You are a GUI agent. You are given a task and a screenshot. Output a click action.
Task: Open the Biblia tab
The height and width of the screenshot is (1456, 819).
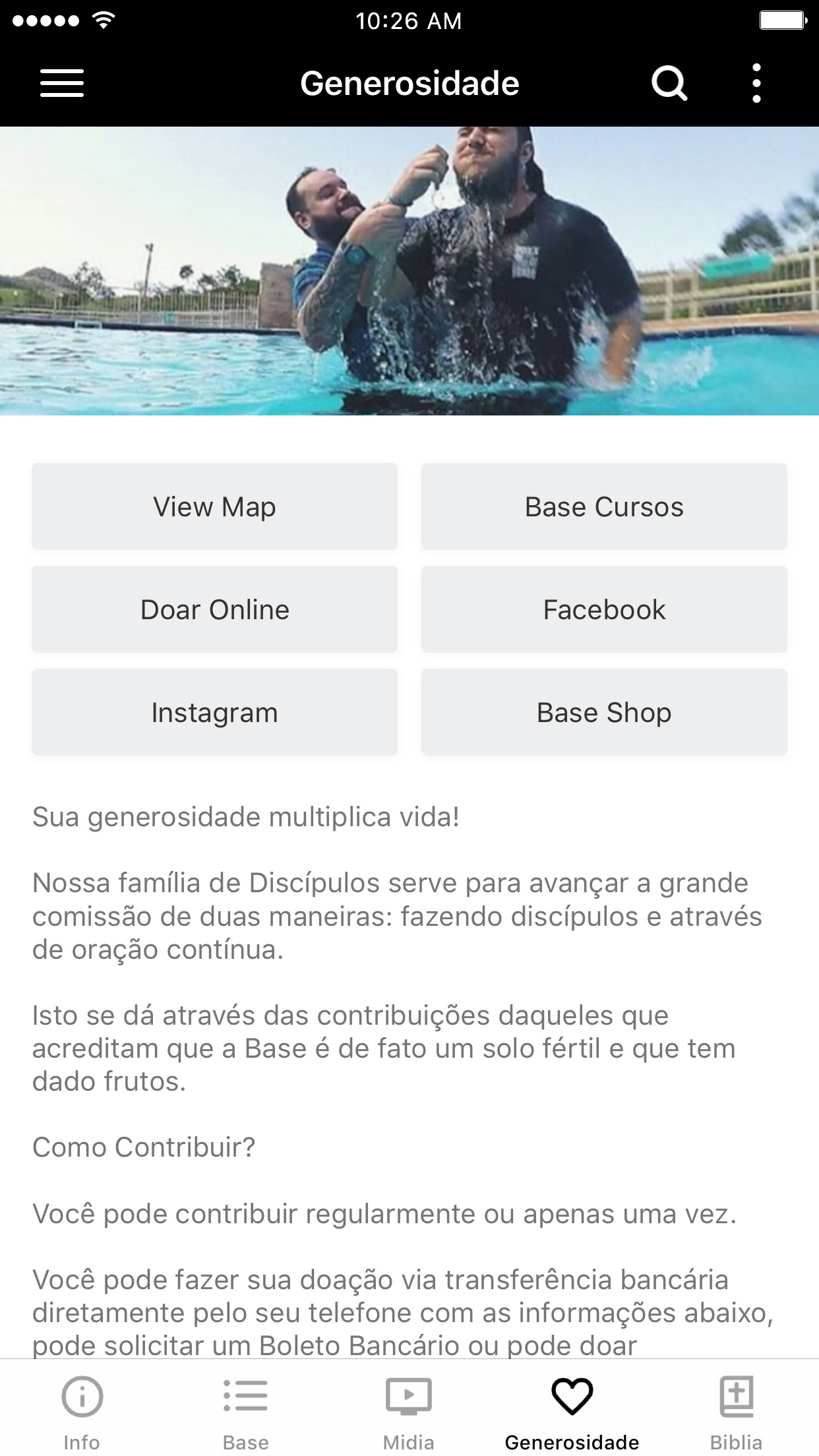point(736,1411)
